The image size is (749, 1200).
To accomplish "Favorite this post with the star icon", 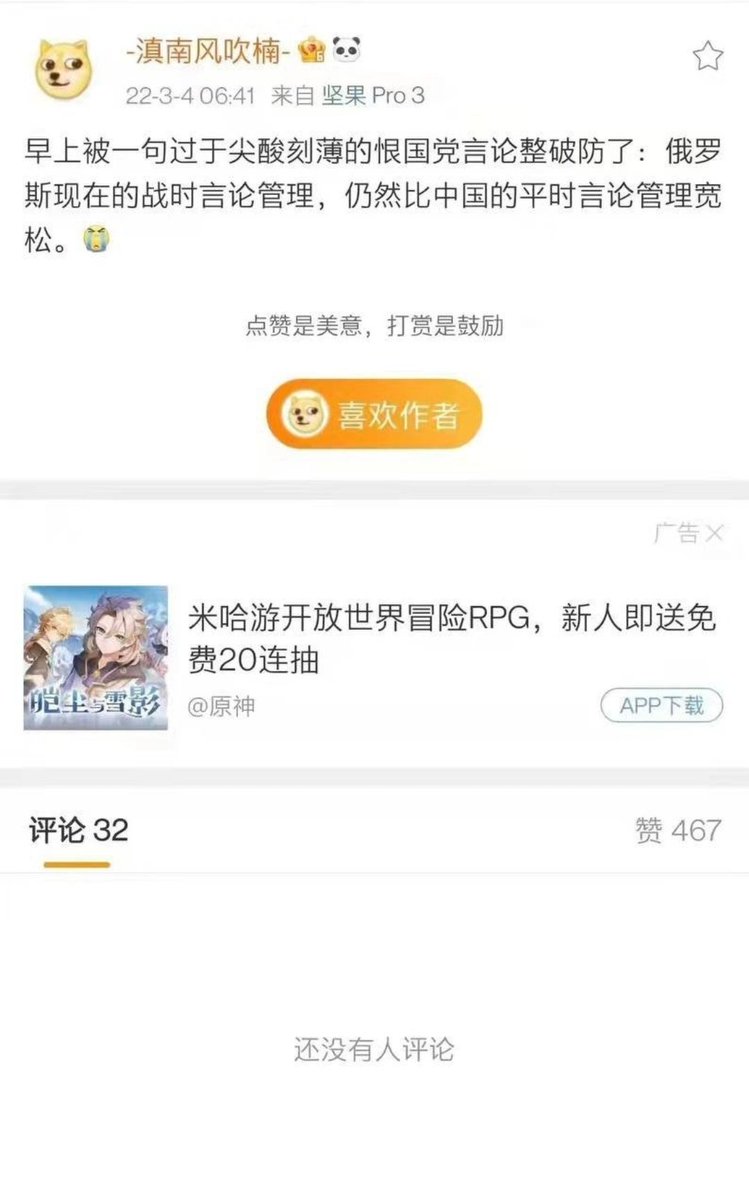I will [x=707, y=56].
